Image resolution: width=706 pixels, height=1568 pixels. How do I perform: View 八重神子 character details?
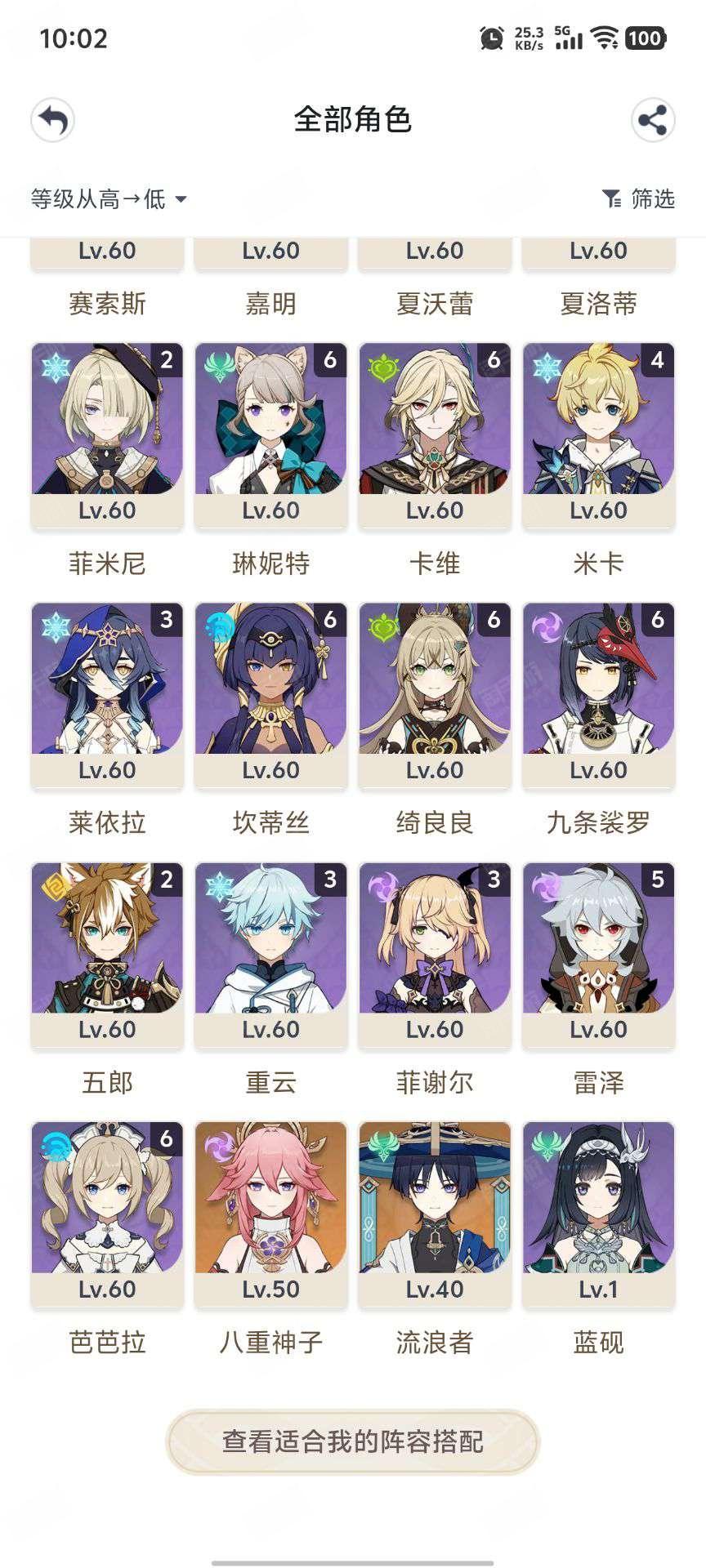[x=270, y=1214]
